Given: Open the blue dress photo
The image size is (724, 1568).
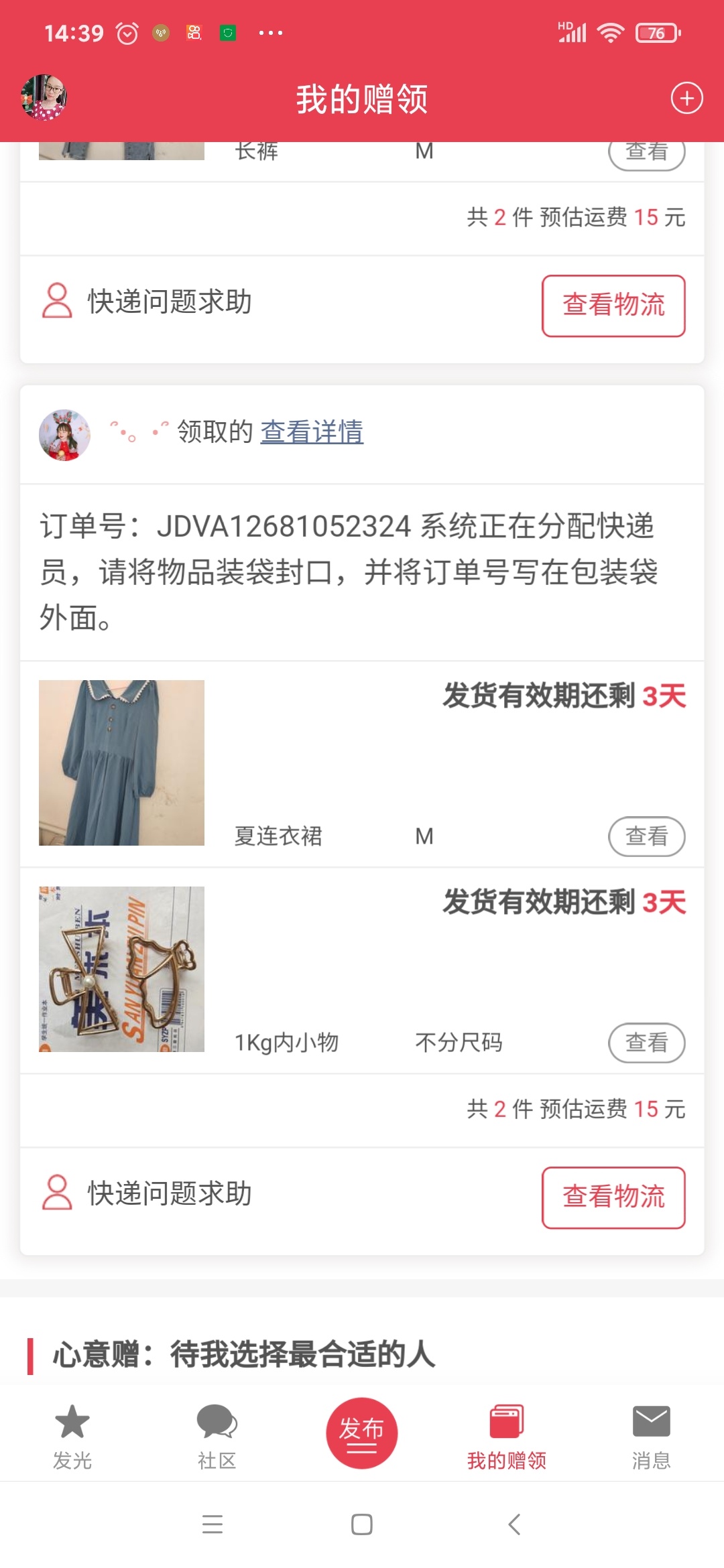Looking at the screenshot, I should tap(121, 763).
